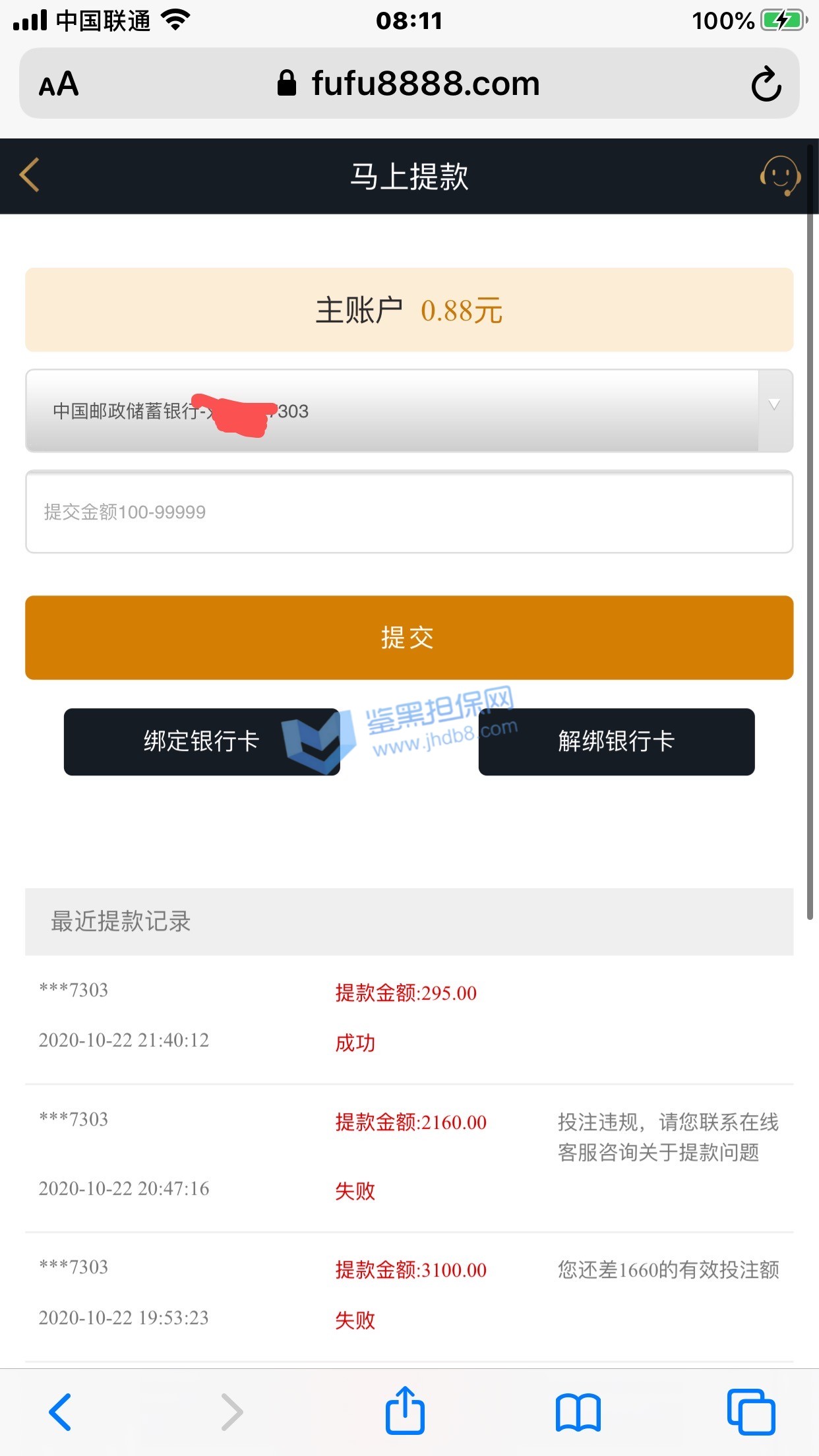819x1456 pixels.
Task: Open the Safari share sheet
Action: [405, 1410]
